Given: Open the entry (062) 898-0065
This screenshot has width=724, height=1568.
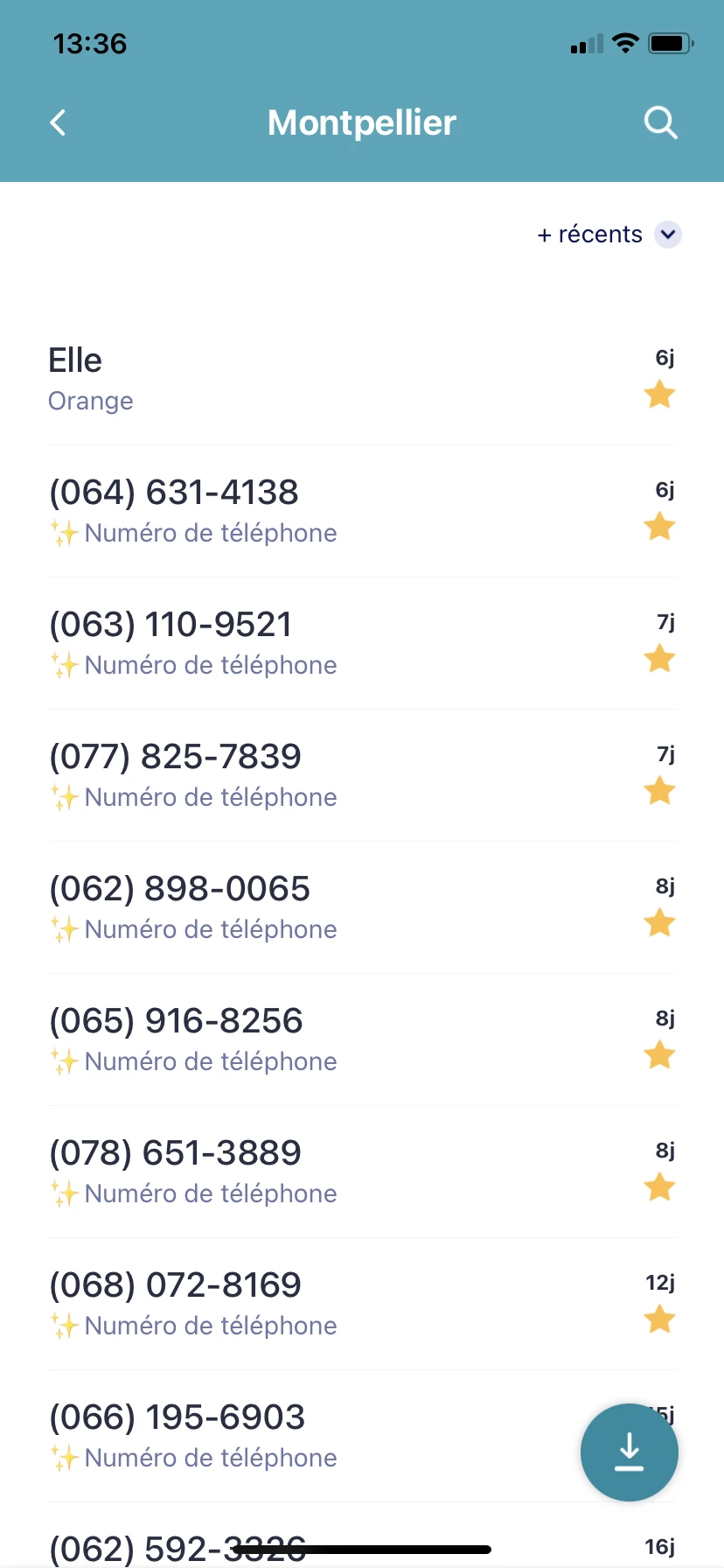Looking at the screenshot, I should (262, 907).
